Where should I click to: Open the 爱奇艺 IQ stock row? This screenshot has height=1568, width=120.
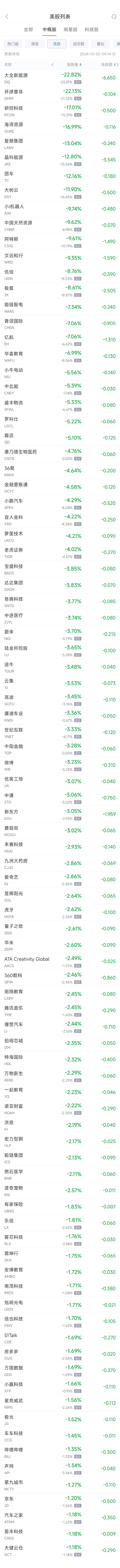pos(60,880)
